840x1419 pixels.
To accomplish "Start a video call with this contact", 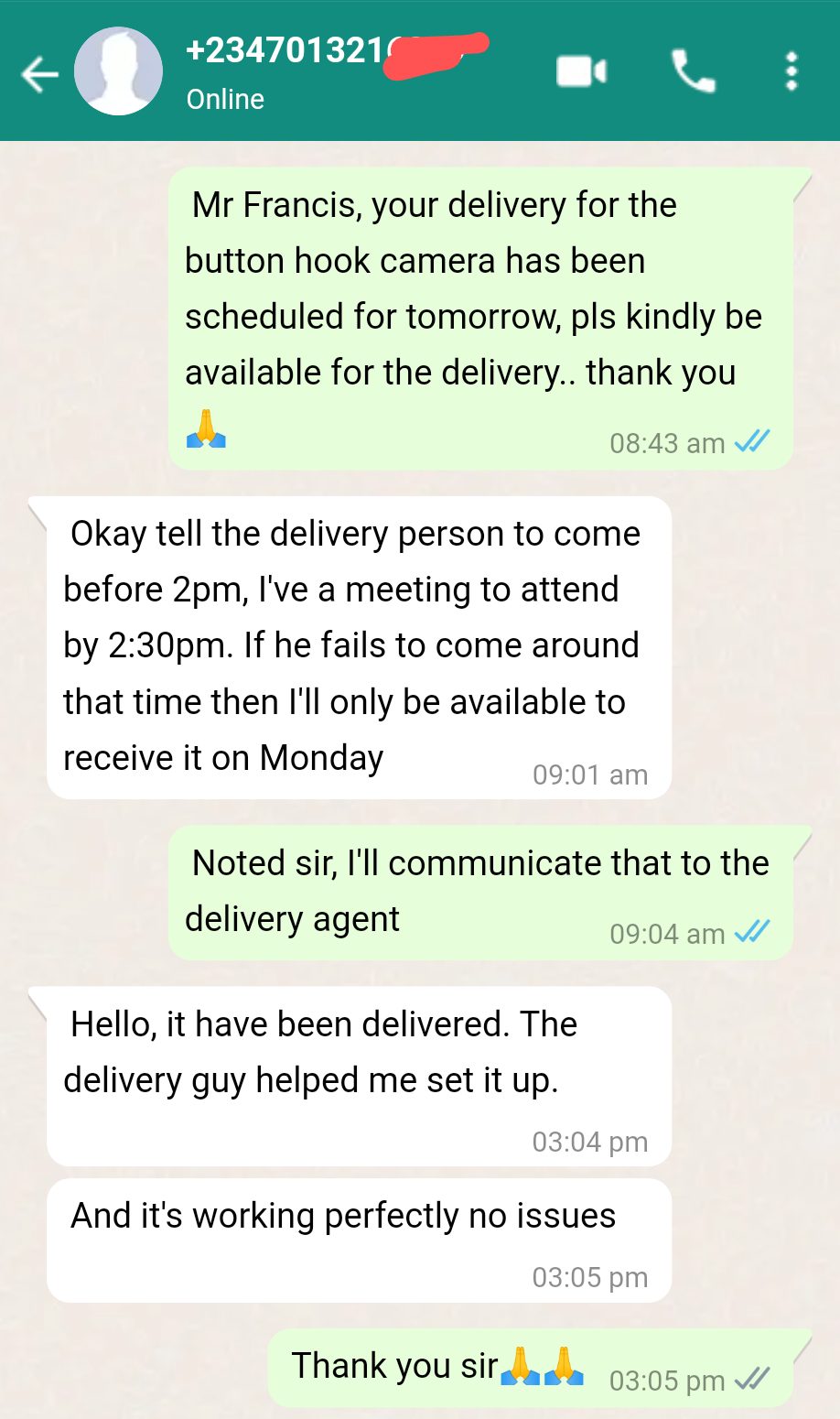I will 581,71.
